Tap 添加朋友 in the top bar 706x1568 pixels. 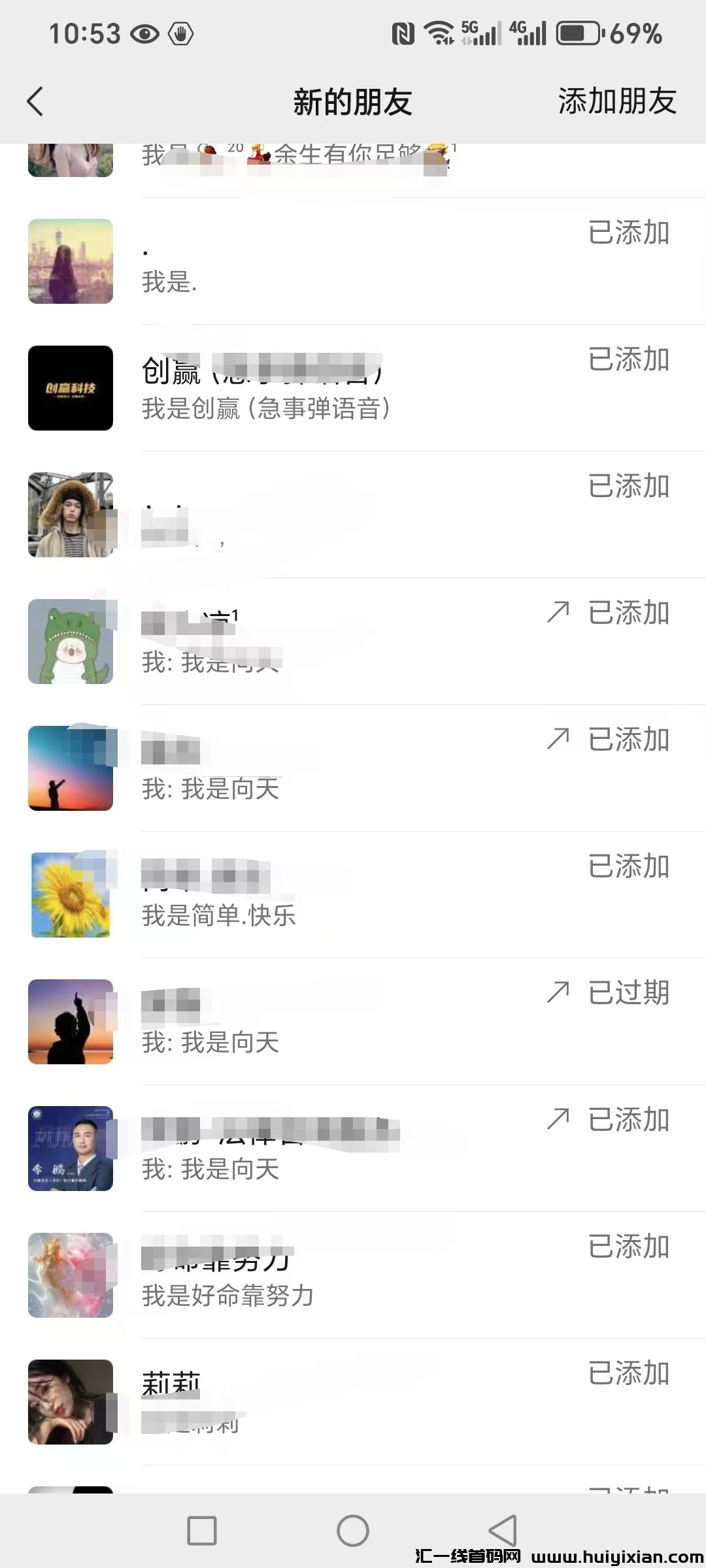(x=616, y=102)
